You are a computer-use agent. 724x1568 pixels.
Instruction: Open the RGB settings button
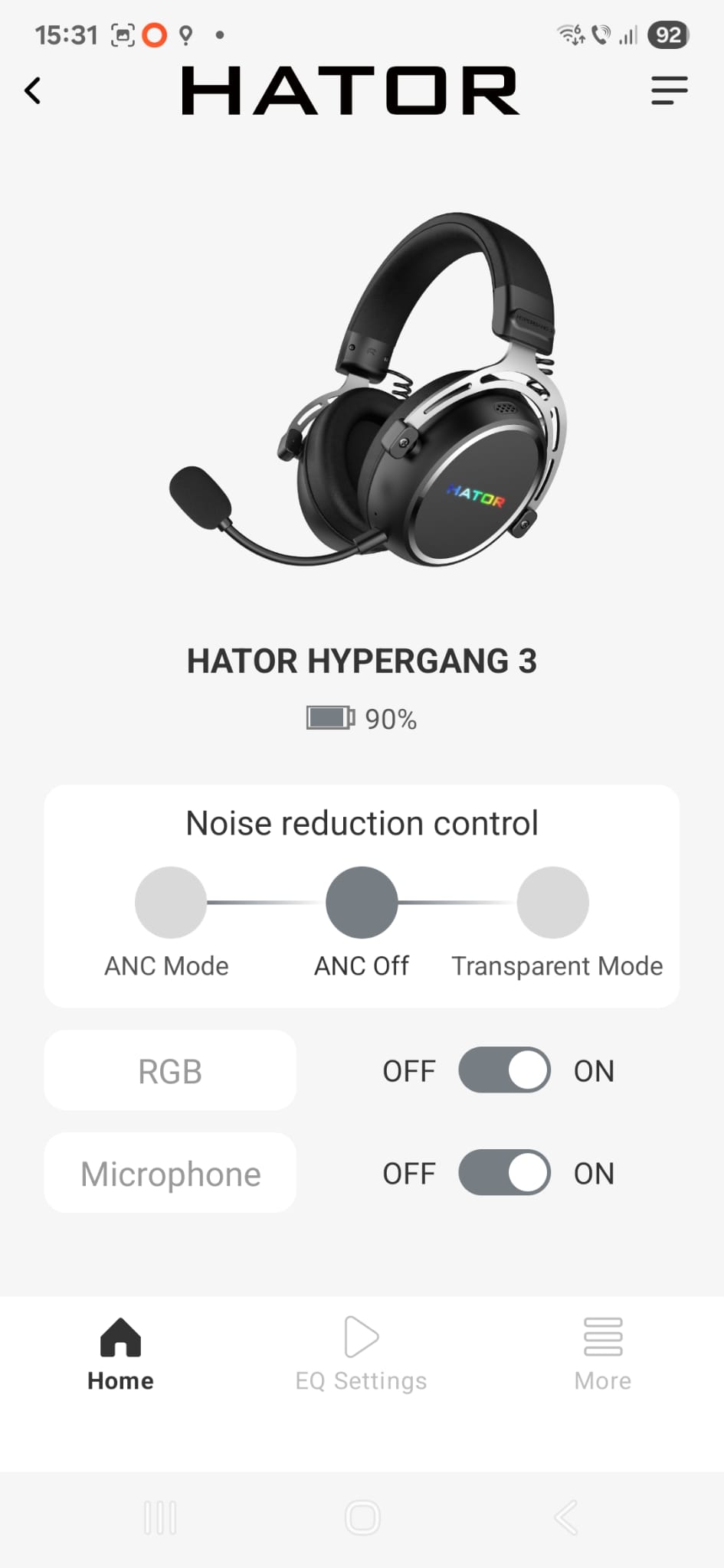[170, 1070]
